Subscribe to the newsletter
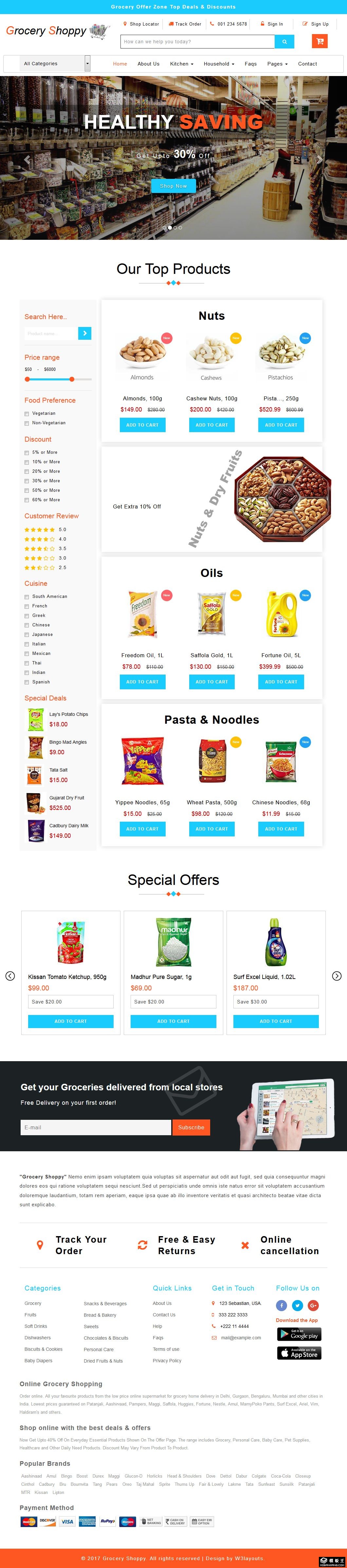 191,1127
